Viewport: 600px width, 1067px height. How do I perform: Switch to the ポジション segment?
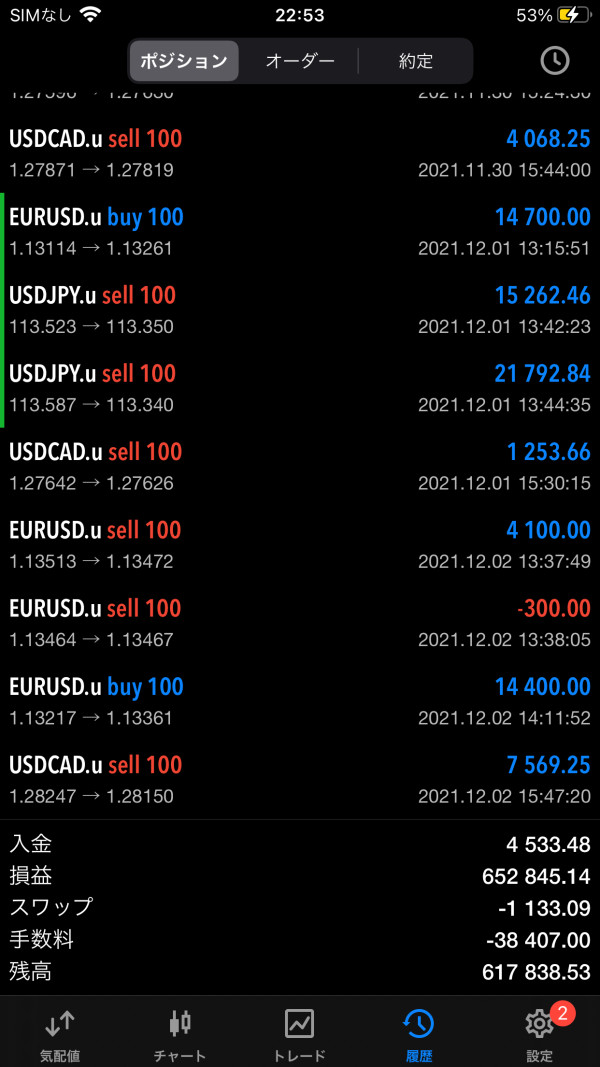(x=183, y=61)
